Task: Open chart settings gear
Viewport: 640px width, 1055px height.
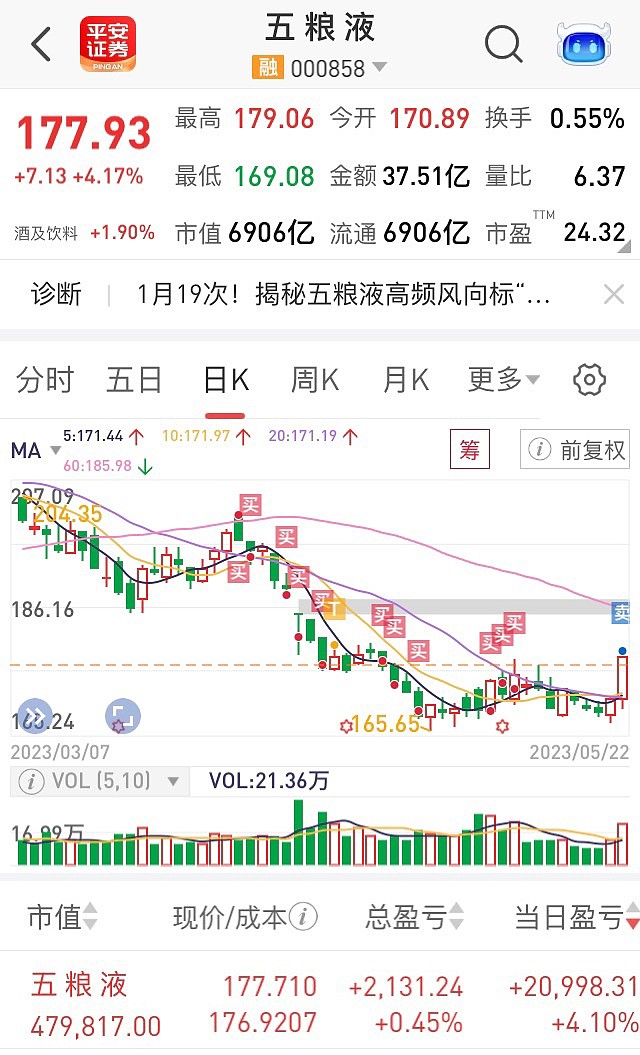Action: click(x=590, y=380)
